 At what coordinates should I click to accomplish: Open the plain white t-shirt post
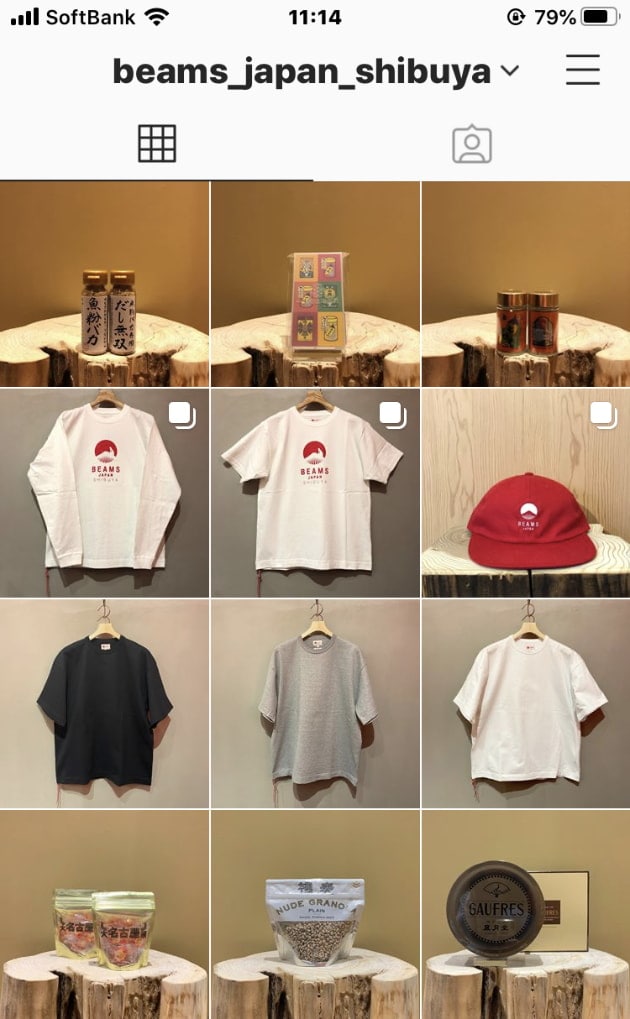tap(526, 704)
